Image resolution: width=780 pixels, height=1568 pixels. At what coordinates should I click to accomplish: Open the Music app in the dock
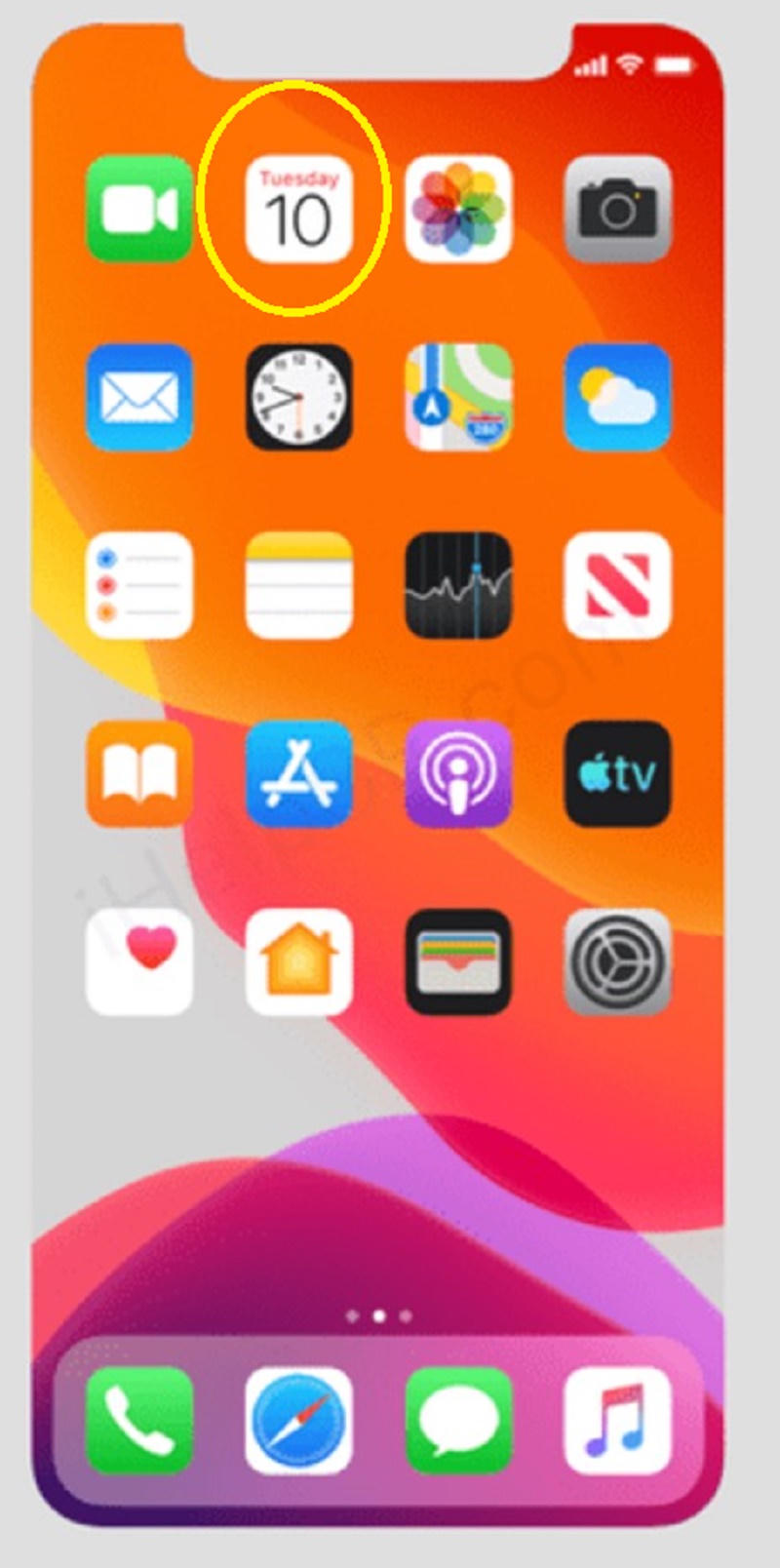(x=617, y=1421)
